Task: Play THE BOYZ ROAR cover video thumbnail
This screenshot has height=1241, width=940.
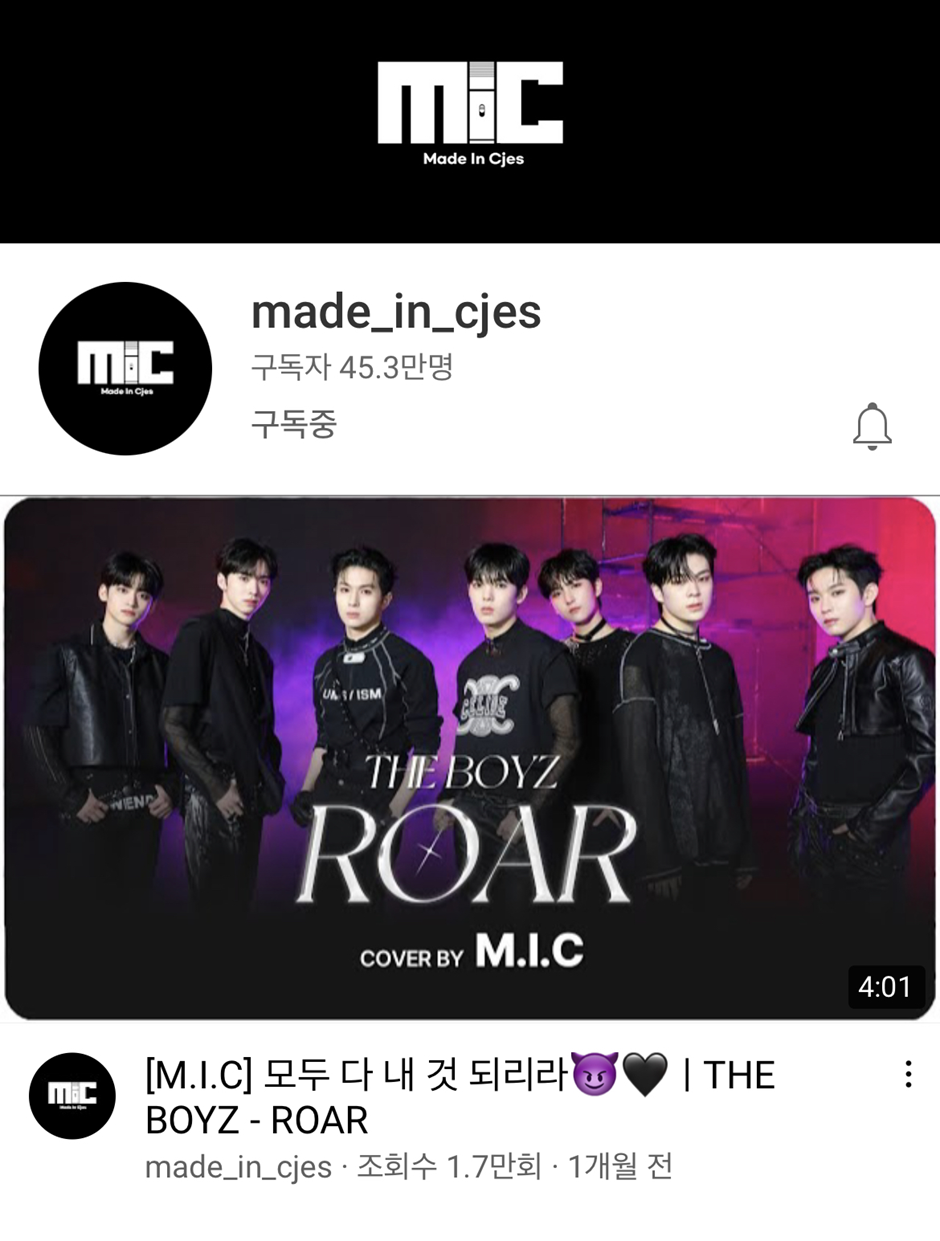Action: click(x=470, y=758)
